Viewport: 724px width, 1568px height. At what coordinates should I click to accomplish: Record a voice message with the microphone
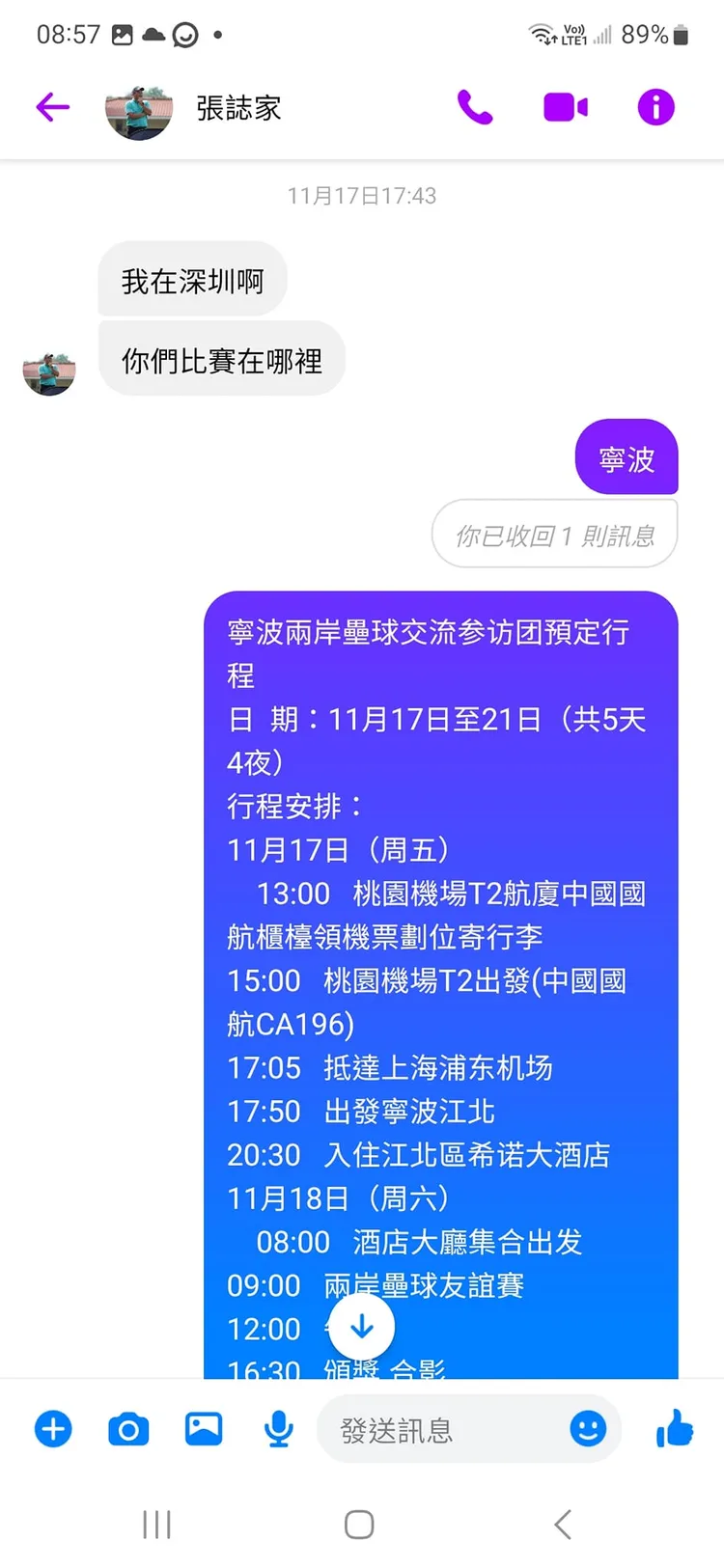279,1428
